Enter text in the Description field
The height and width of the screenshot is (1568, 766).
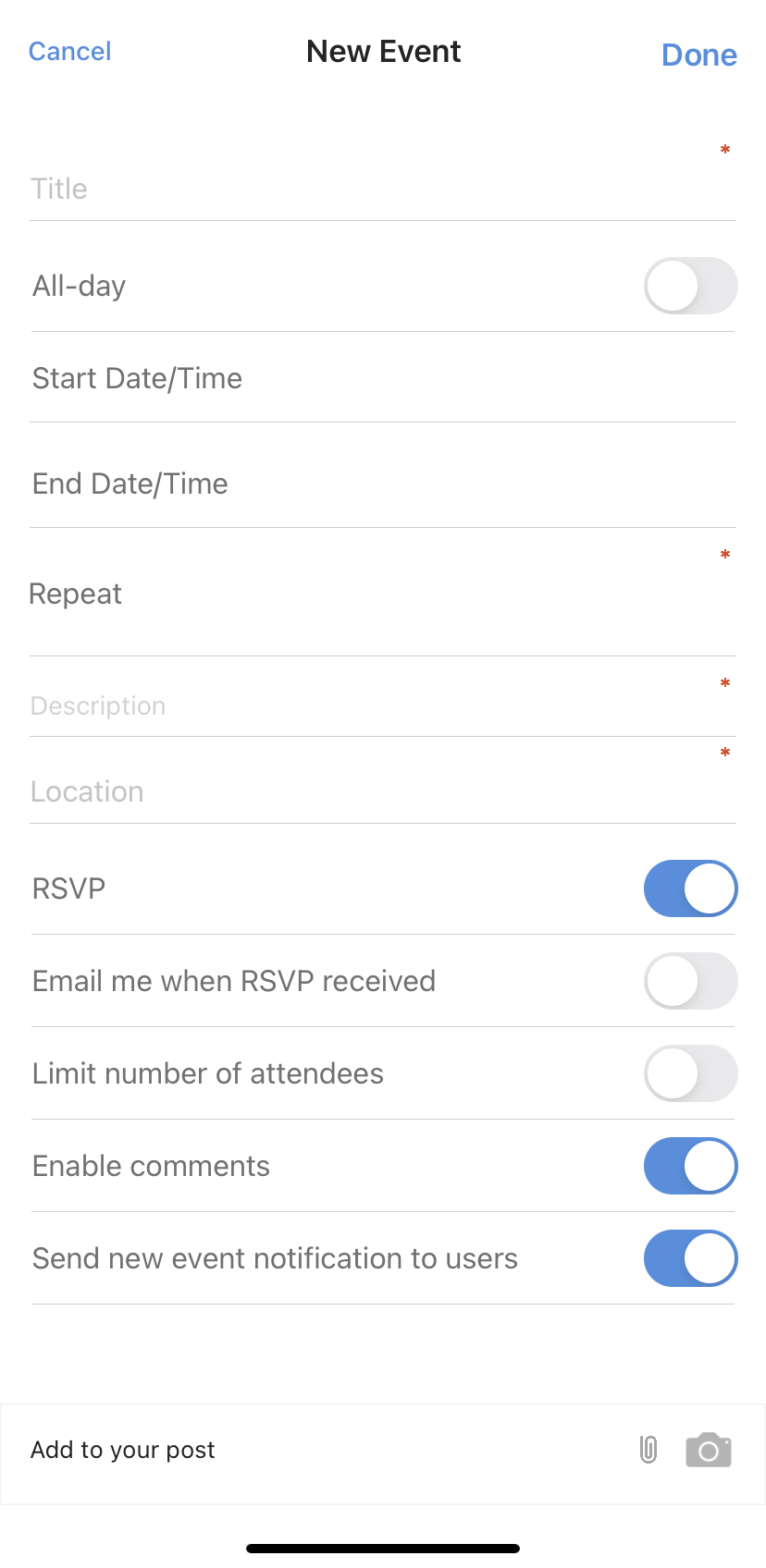click(x=370, y=706)
